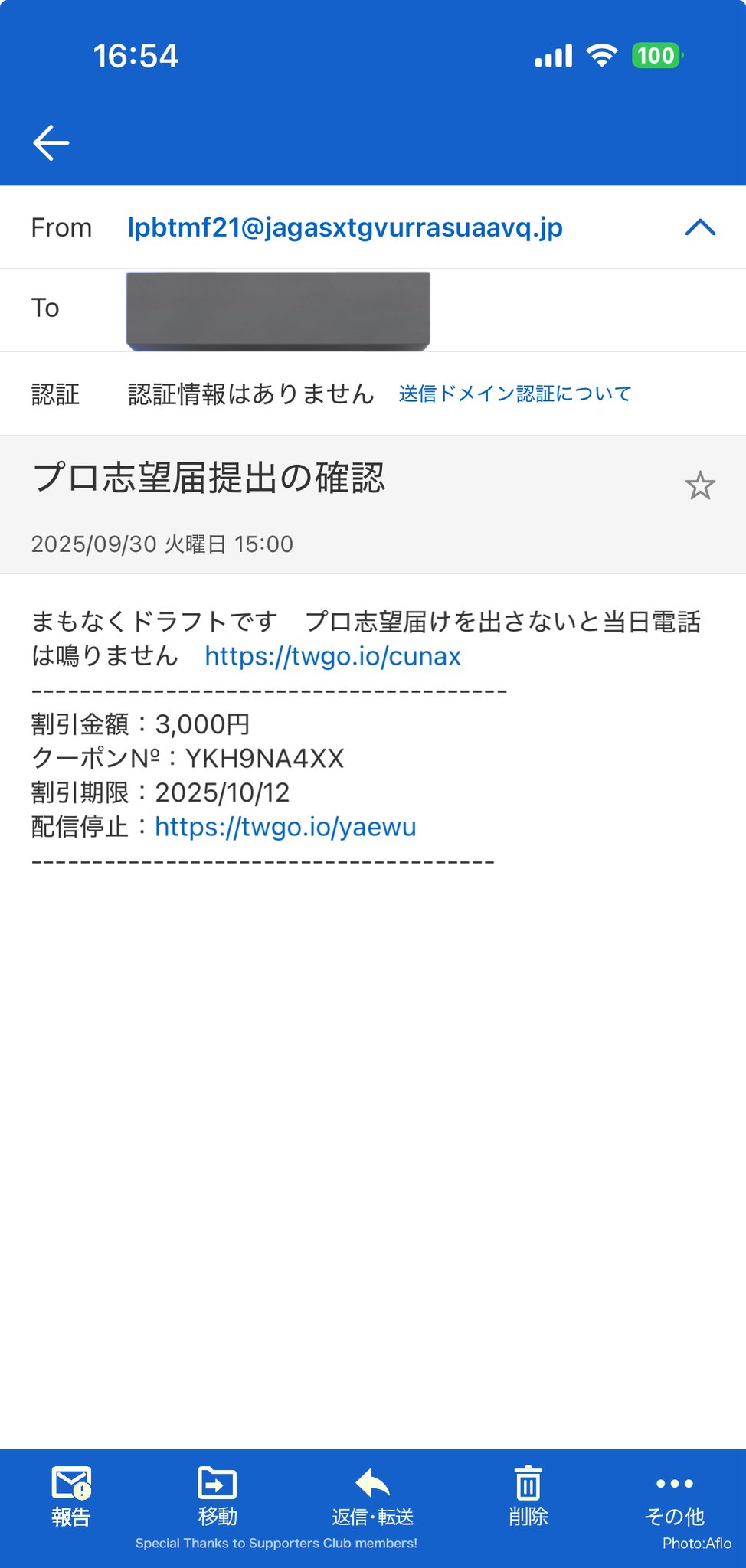
Task: Go back using the arrow
Action: point(51,142)
